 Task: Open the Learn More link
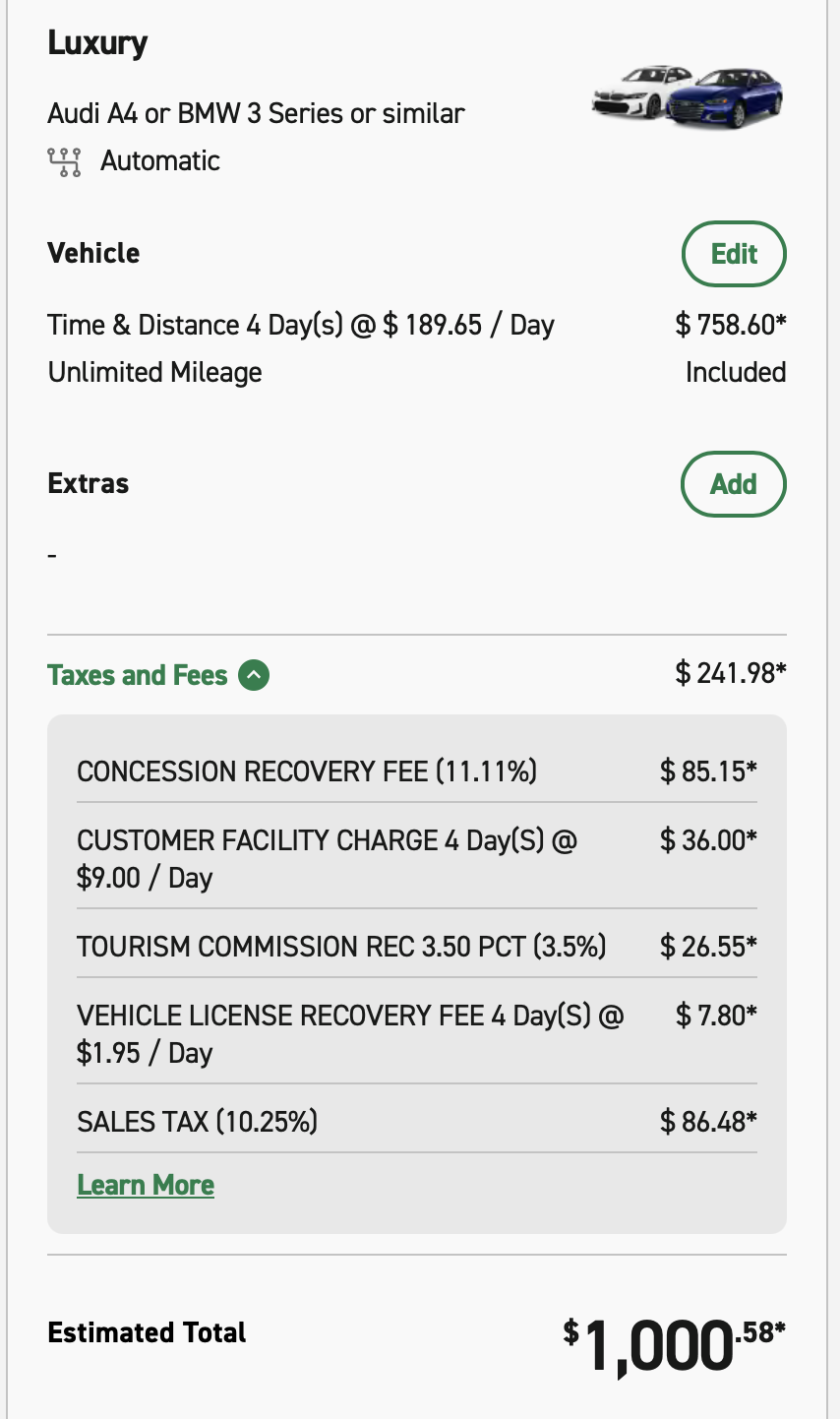146,1185
